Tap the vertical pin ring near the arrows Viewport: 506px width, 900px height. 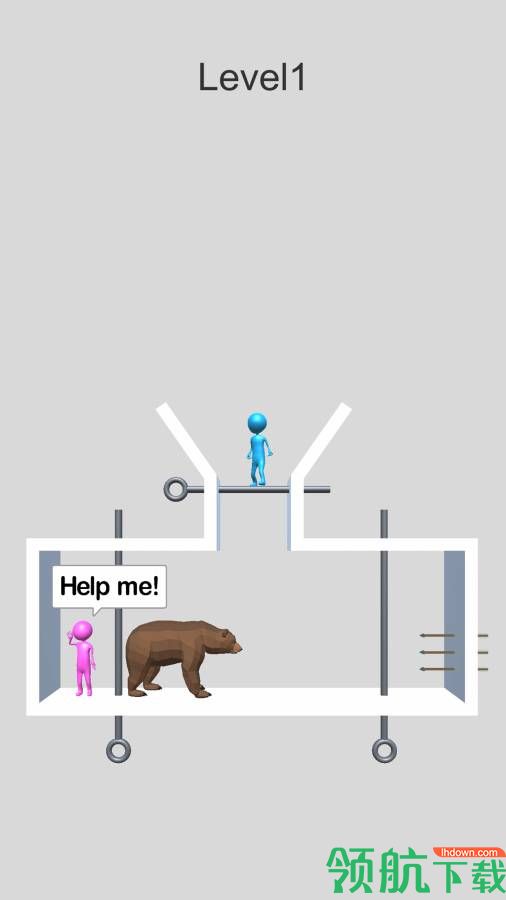[384, 750]
